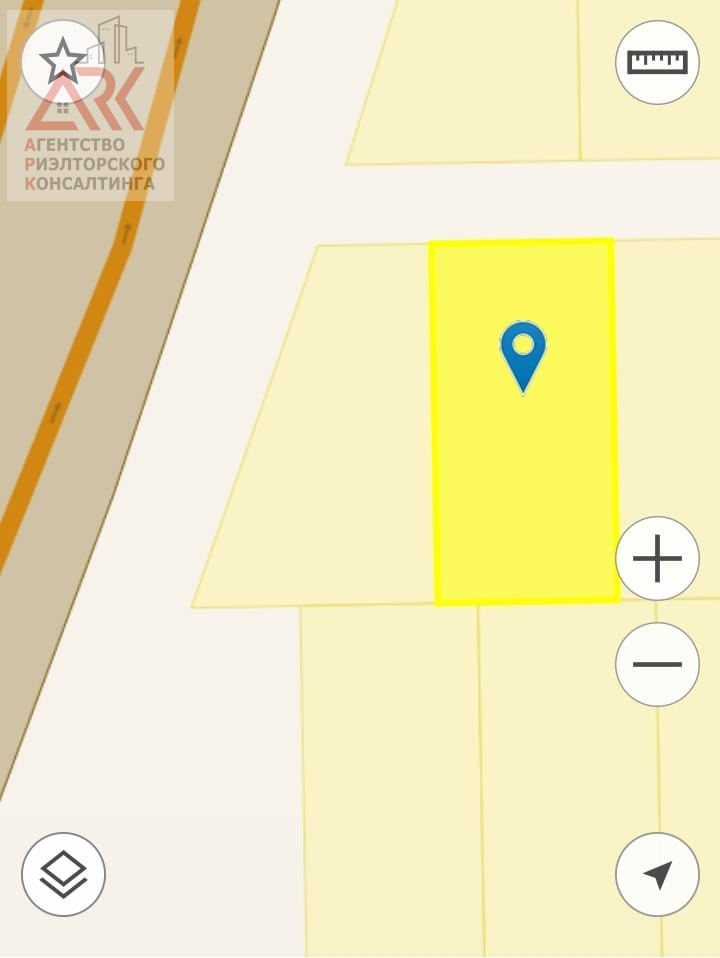The image size is (720, 958).
Task: Tap the star favorites button
Action: [x=63, y=62]
